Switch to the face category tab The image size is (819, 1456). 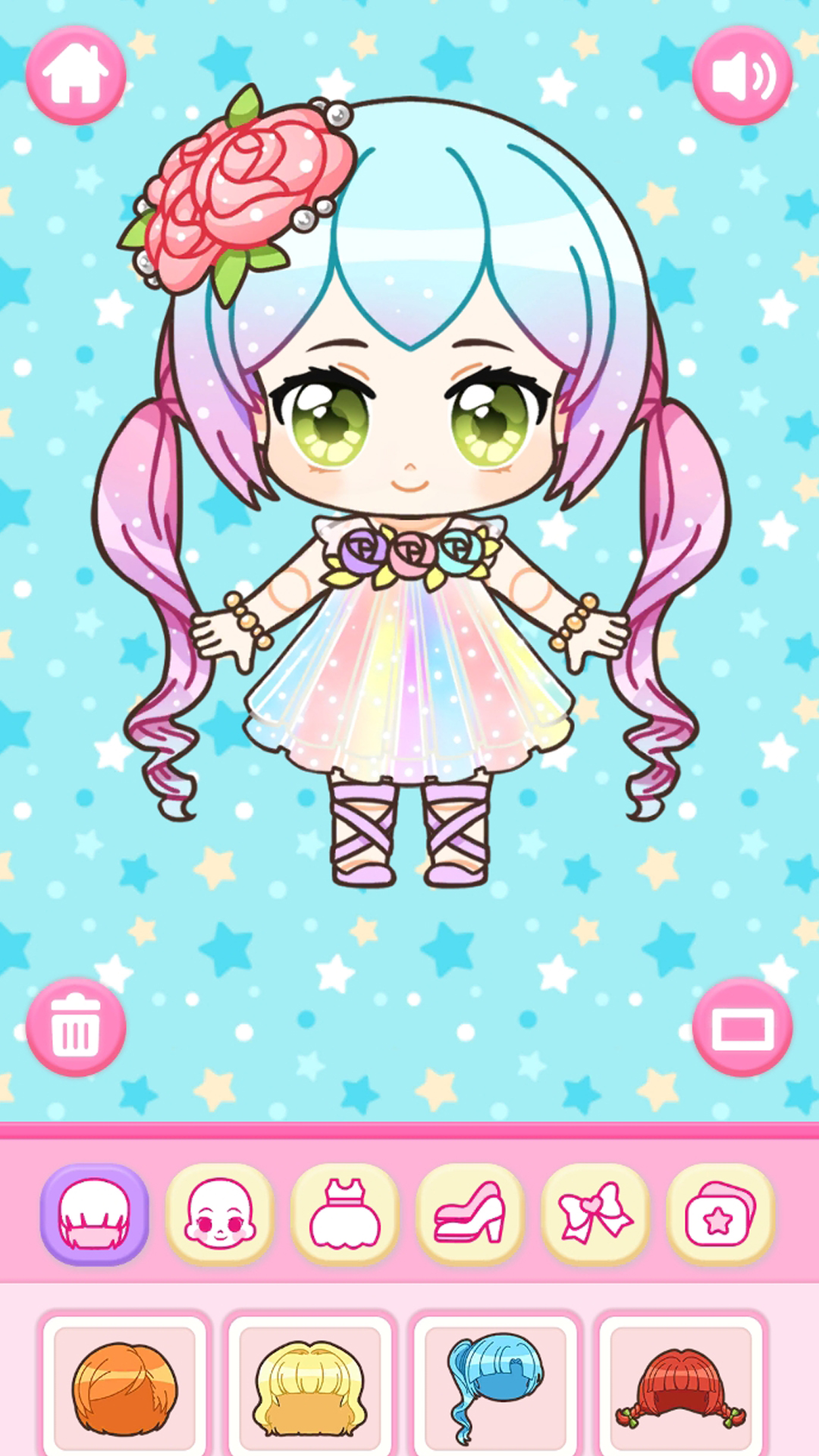tap(220, 1214)
